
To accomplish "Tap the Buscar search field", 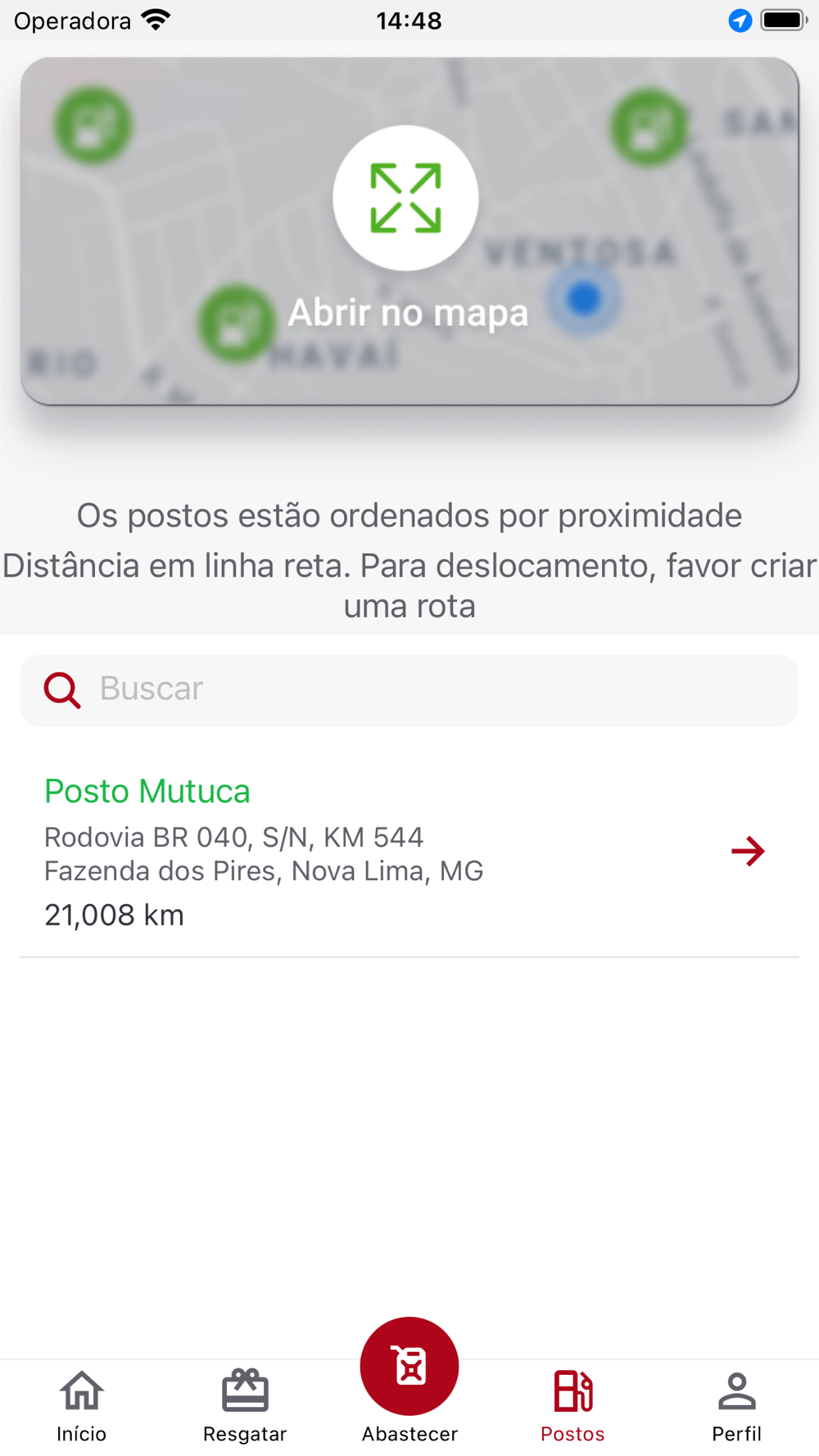I will (x=409, y=690).
